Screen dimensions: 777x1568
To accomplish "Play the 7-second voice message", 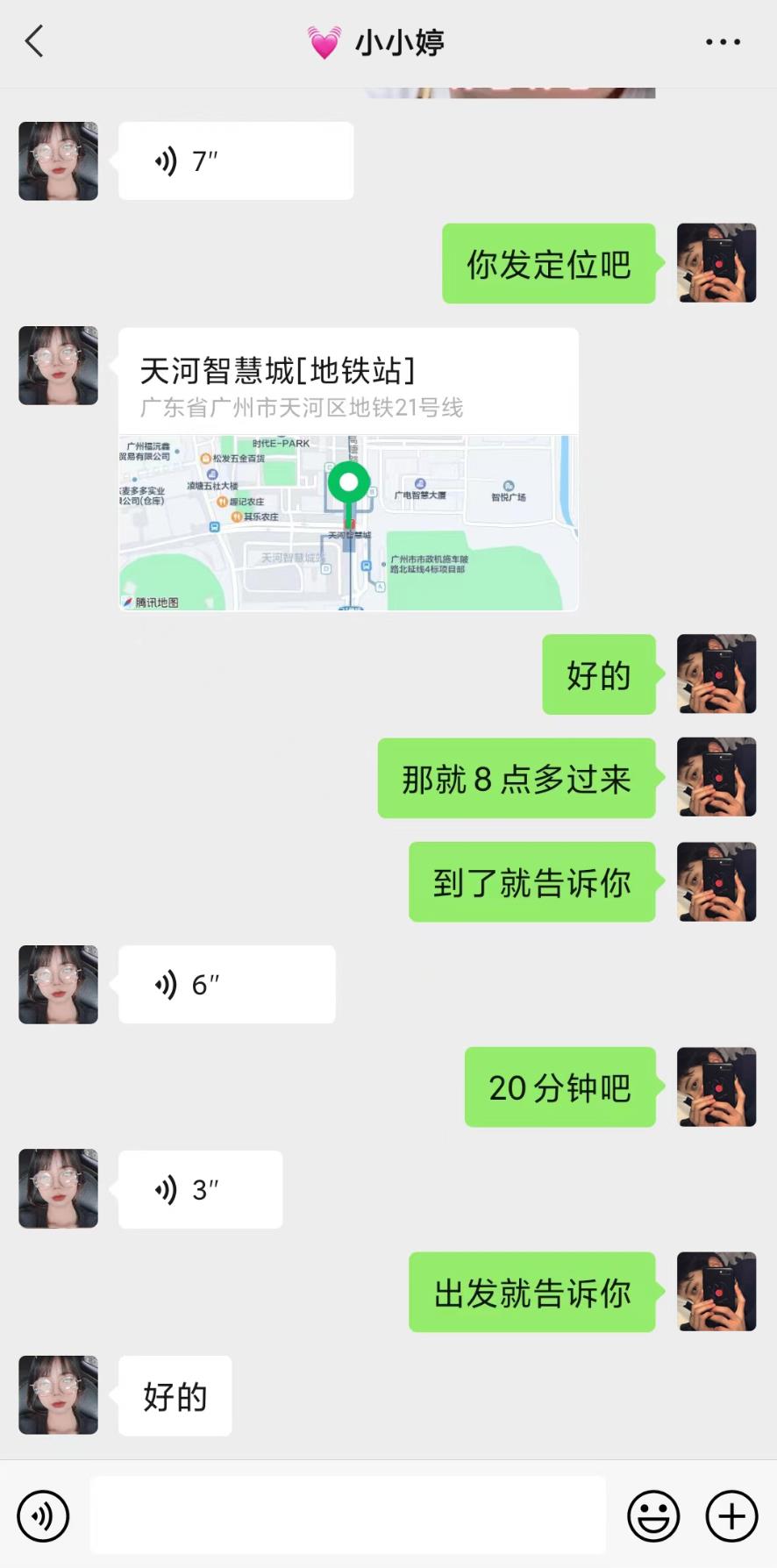I will (x=235, y=161).
